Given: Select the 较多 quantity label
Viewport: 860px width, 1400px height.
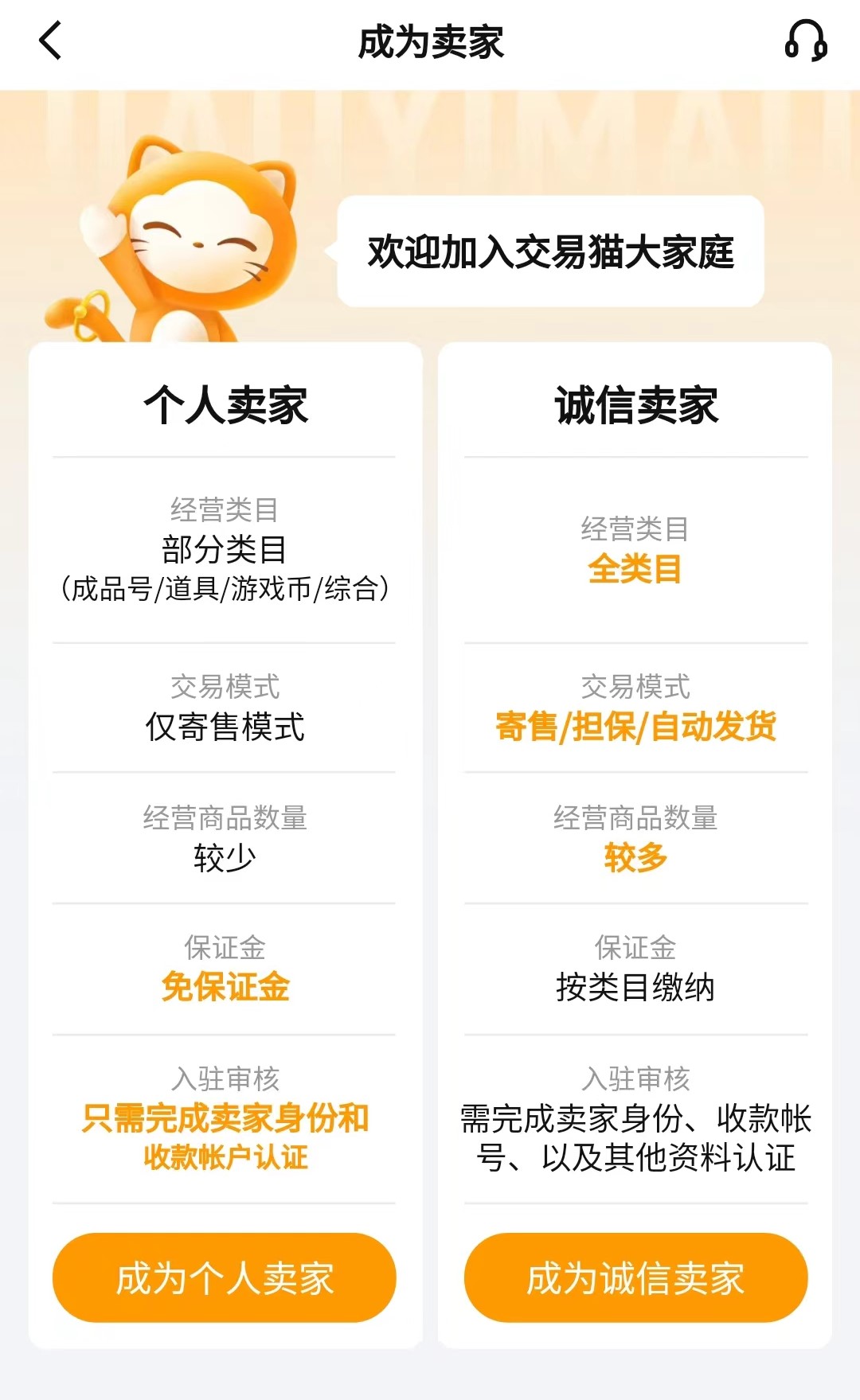Looking at the screenshot, I should pos(636,858).
